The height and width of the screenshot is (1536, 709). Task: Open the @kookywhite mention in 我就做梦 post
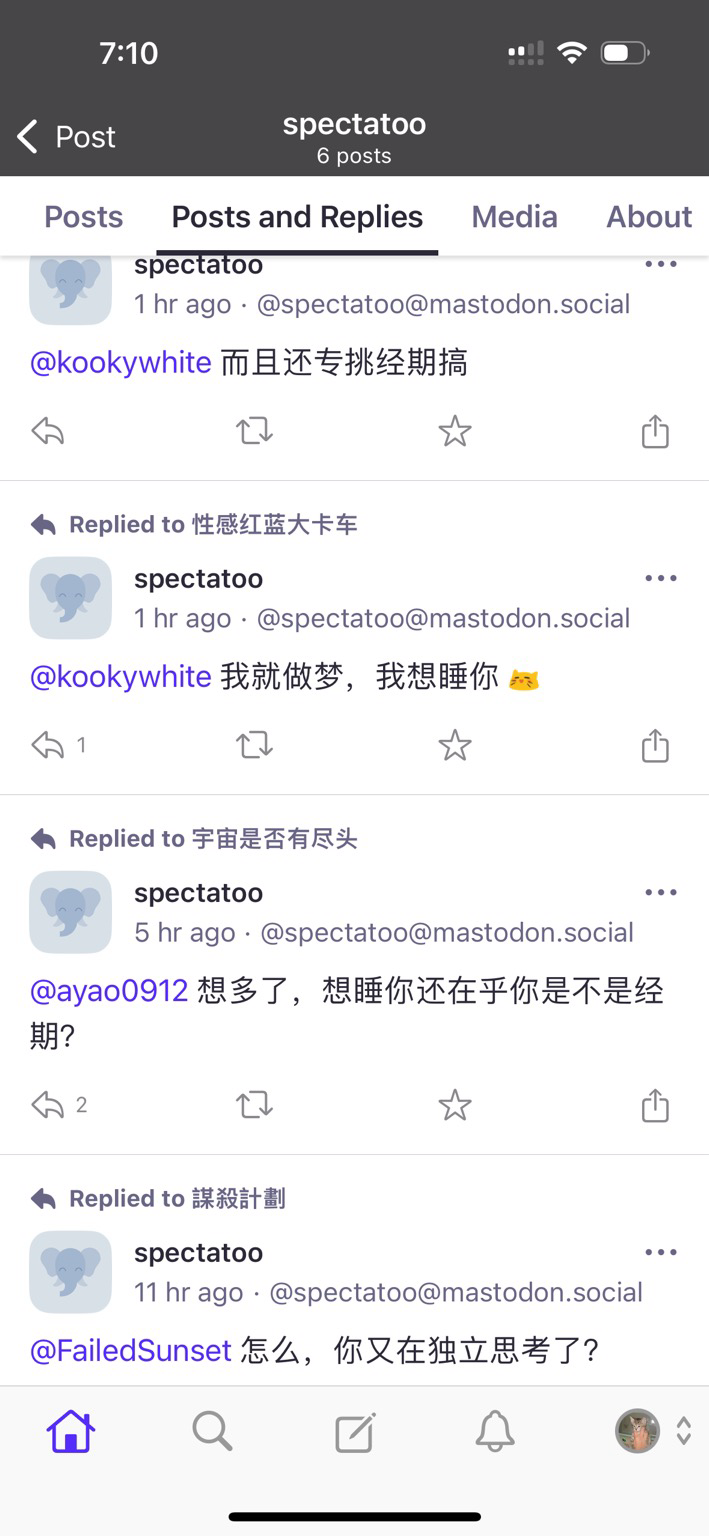point(121,677)
